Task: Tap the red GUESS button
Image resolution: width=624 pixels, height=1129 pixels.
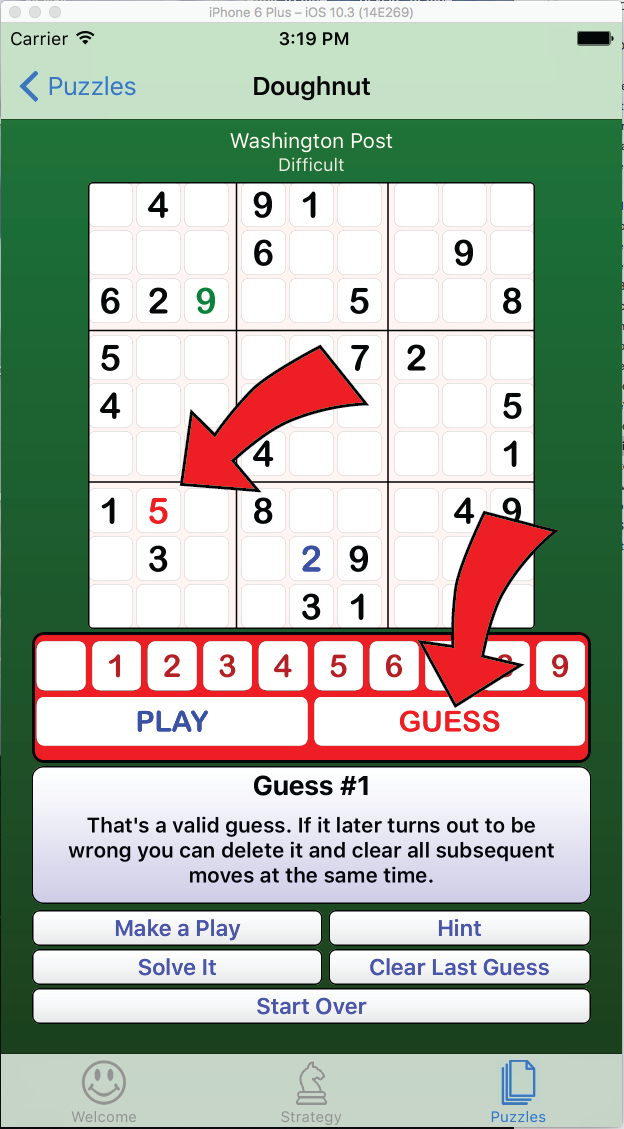Action: click(x=449, y=721)
